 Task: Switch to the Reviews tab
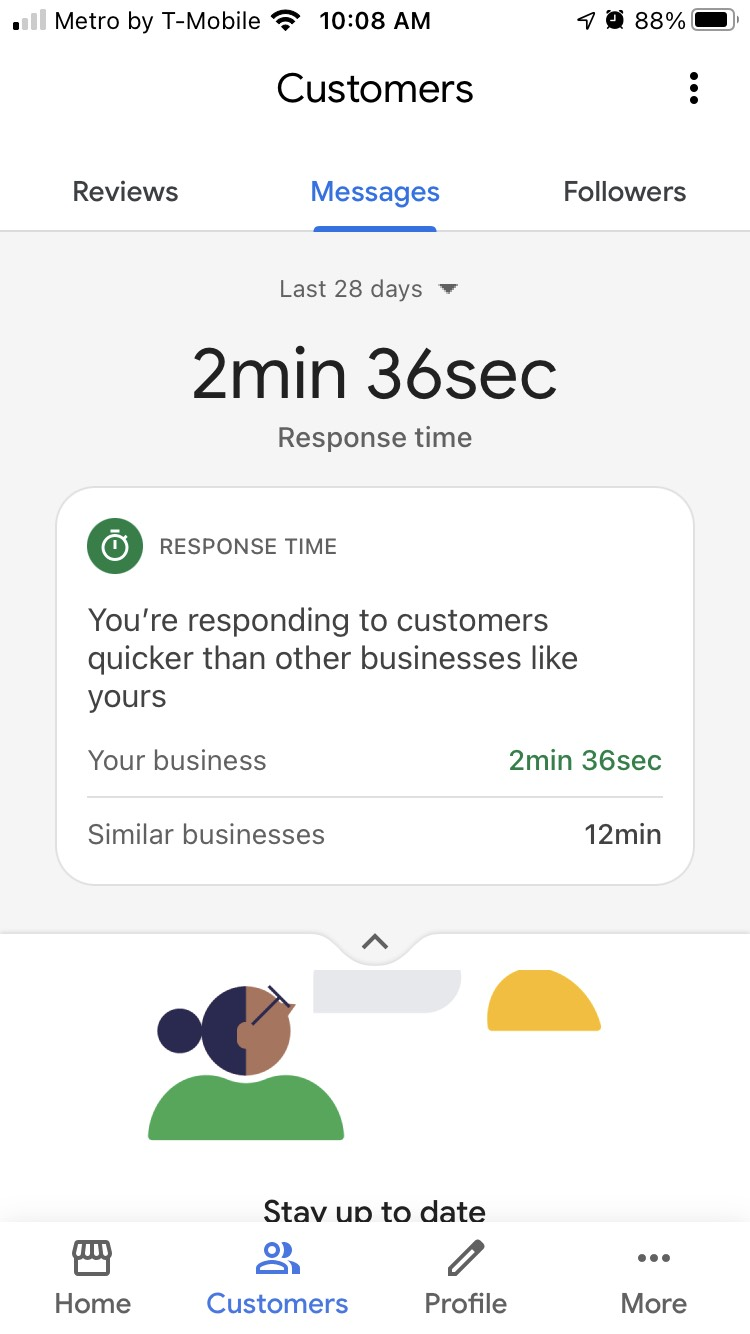[x=125, y=192]
